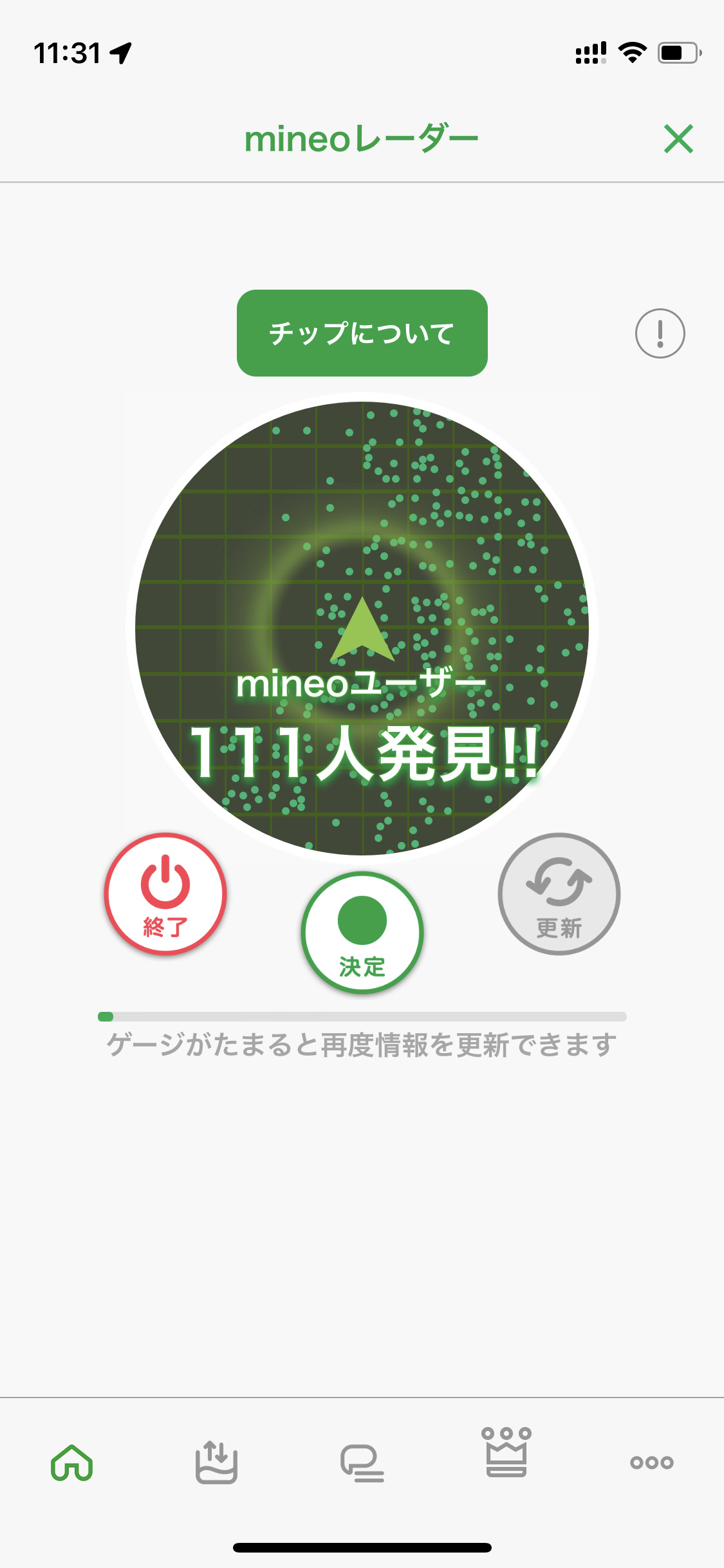Open the more options tab
Screen dimensions: 724x1568
click(651, 1462)
